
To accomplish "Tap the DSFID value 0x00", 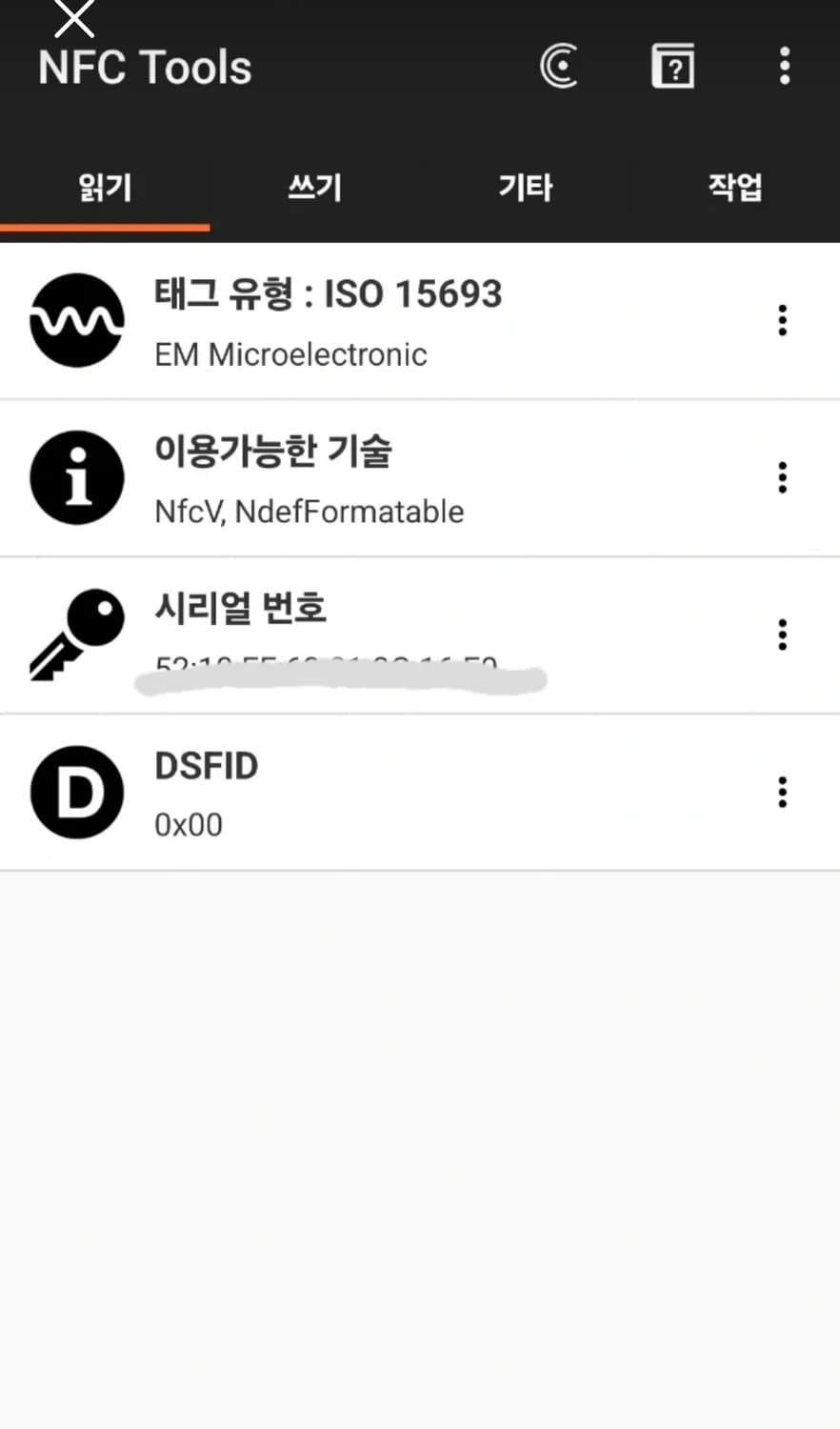I will click(x=188, y=824).
